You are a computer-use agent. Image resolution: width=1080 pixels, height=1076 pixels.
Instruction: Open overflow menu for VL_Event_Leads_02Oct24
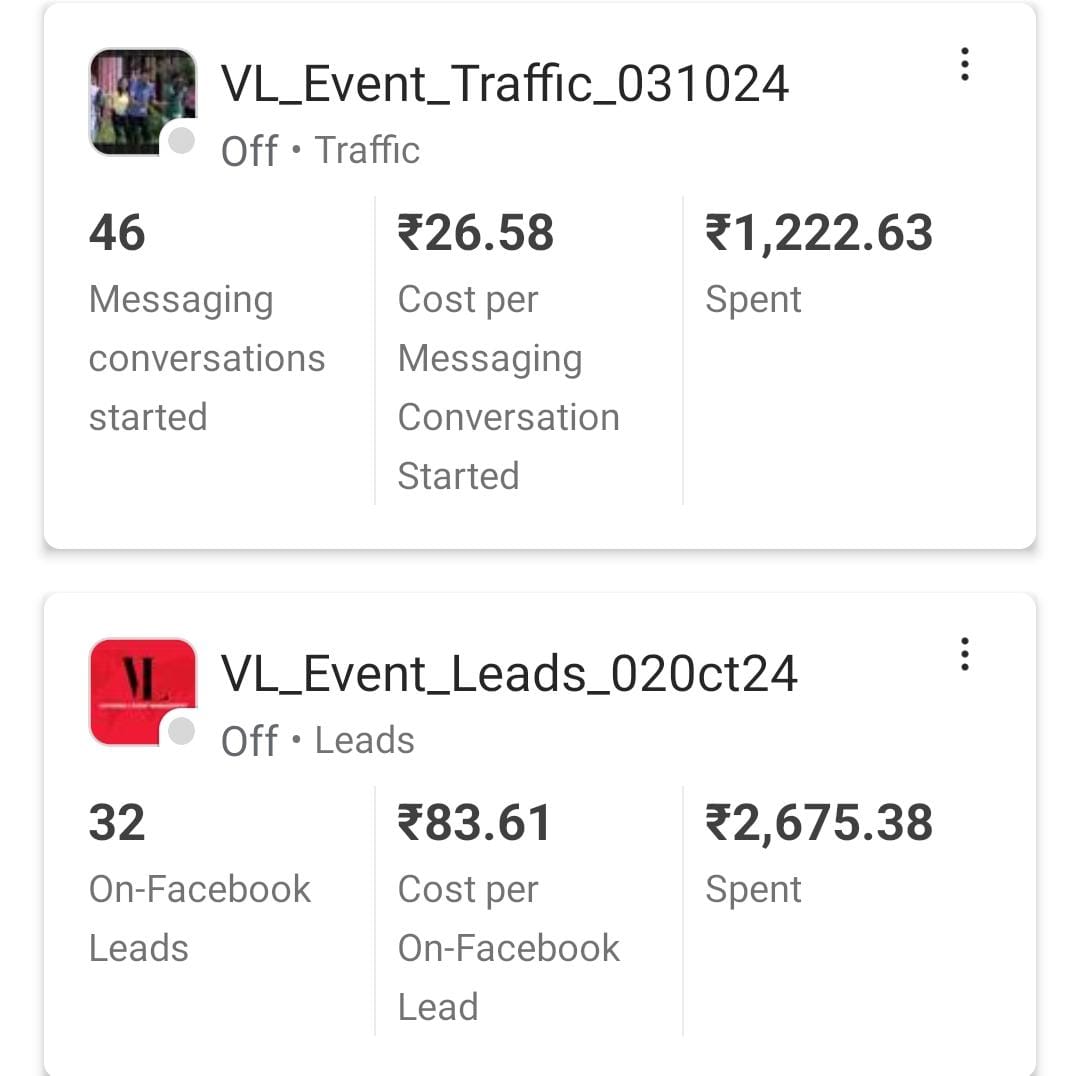964,654
